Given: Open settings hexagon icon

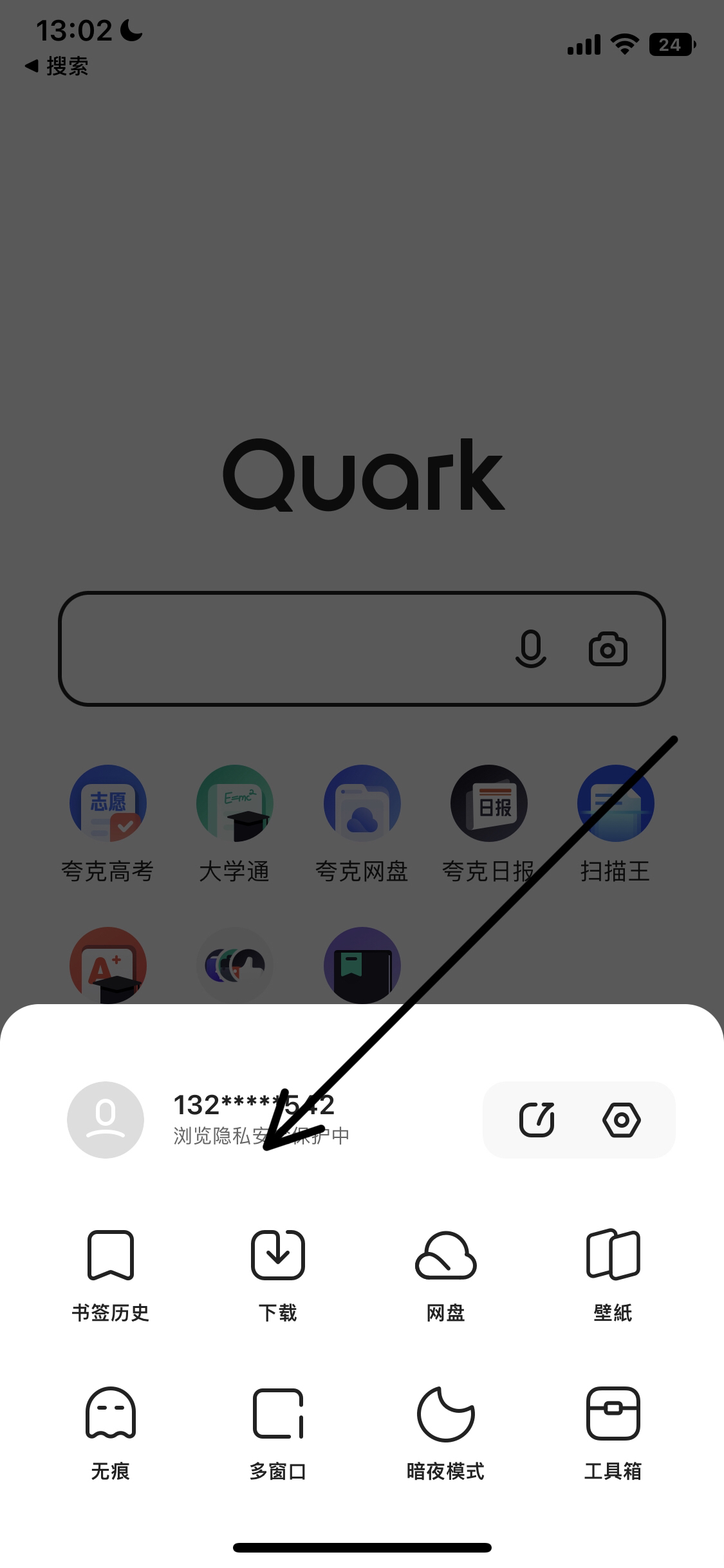Looking at the screenshot, I should point(621,1120).
